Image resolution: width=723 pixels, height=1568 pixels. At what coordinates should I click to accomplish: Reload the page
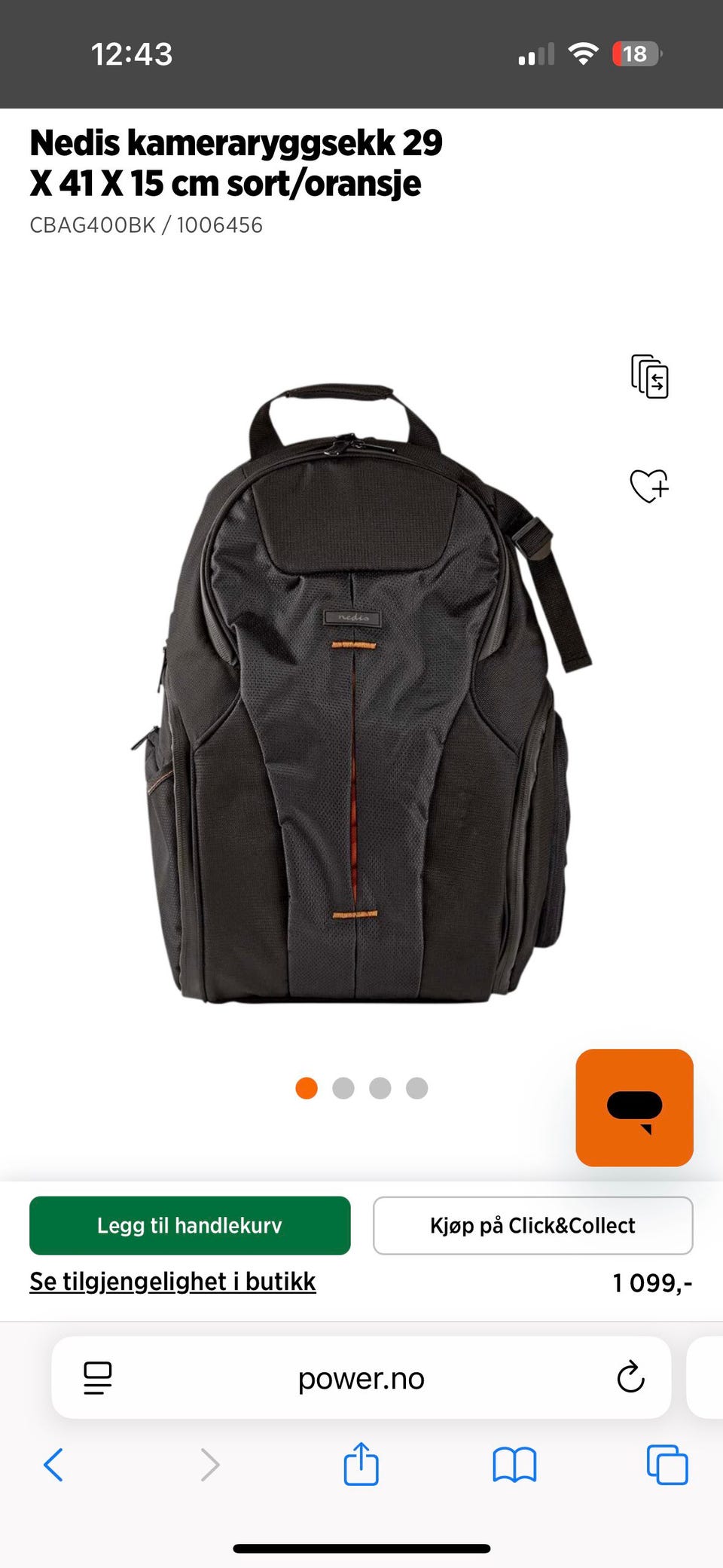tap(630, 1378)
